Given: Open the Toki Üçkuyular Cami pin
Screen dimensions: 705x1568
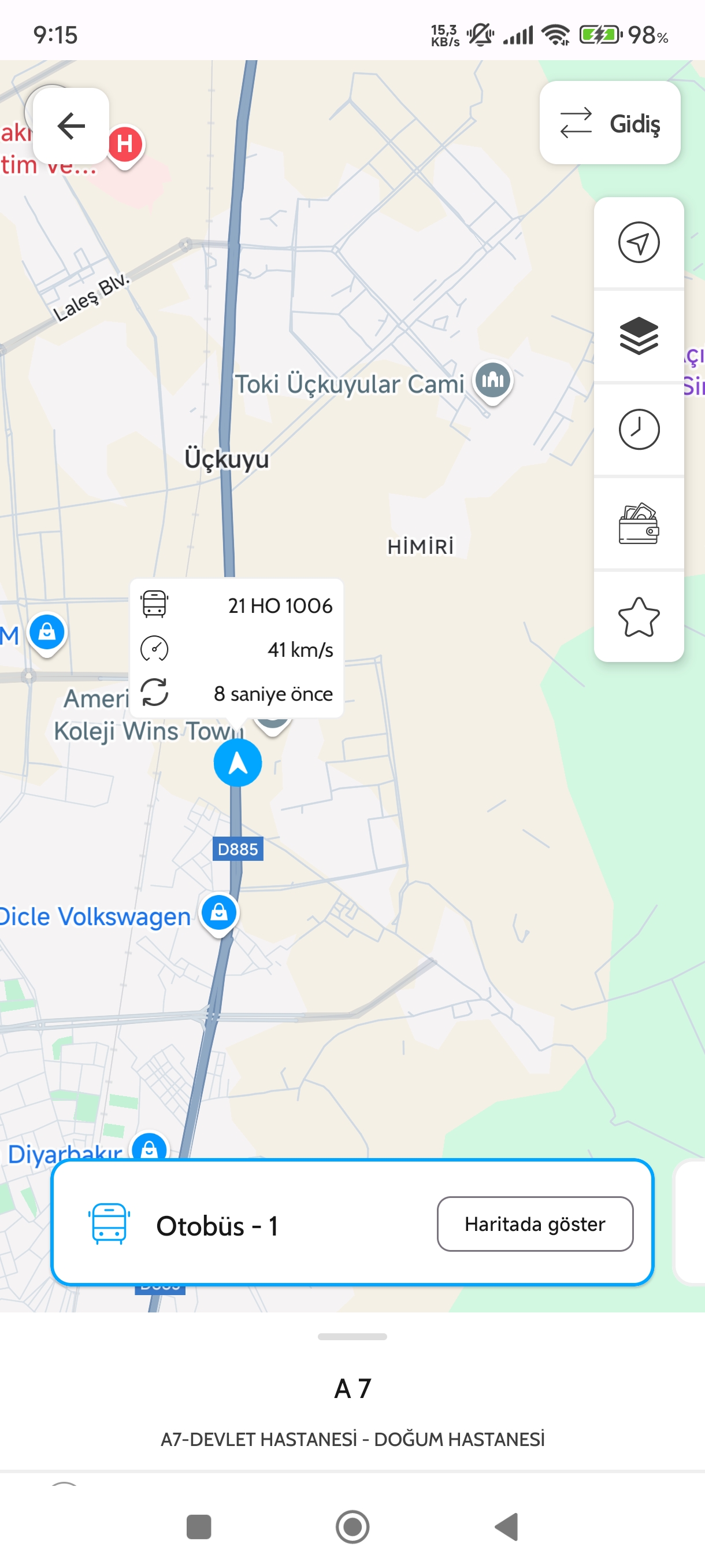Looking at the screenshot, I should pos(492,380).
